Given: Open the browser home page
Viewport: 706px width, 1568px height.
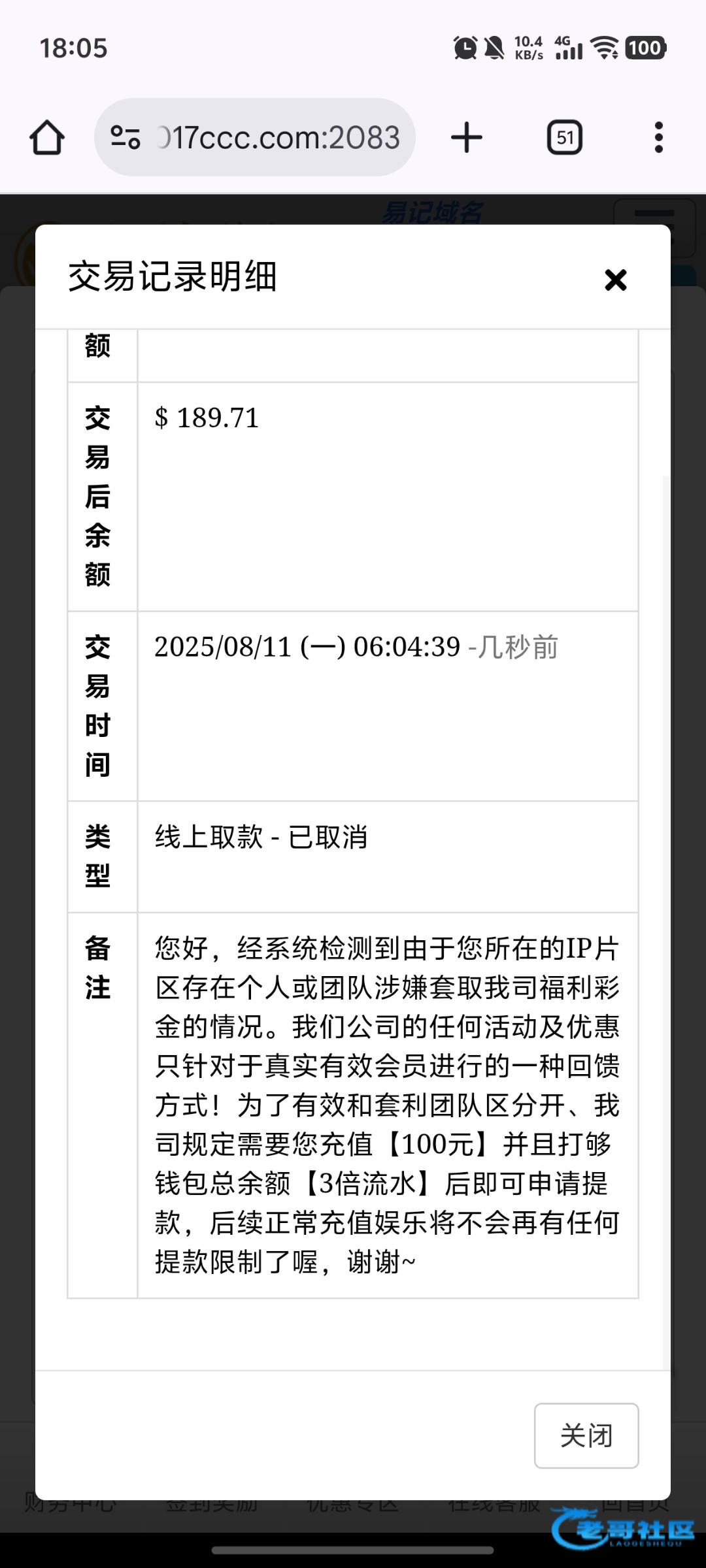Looking at the screenshot, I should coord(47,138).
